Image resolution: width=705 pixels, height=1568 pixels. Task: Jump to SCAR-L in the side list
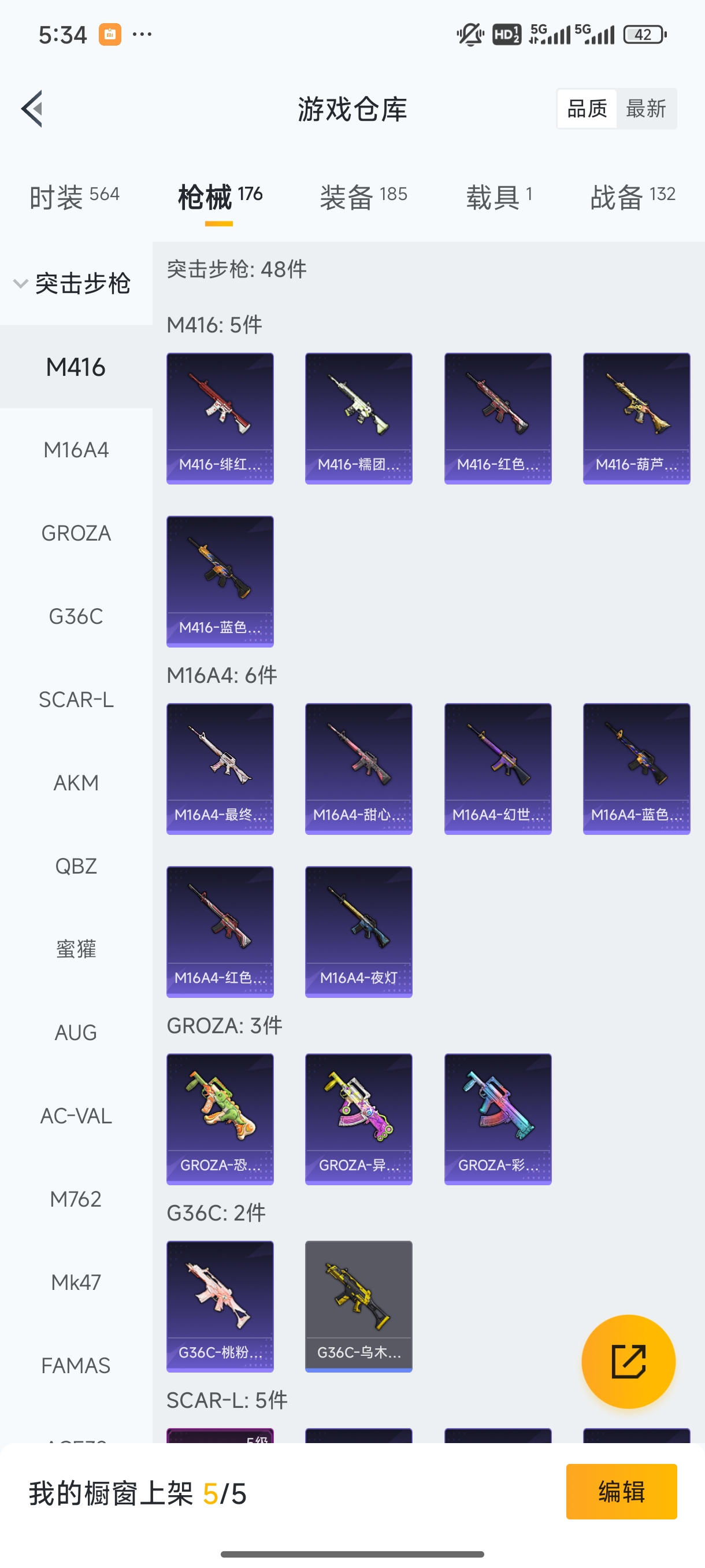pos(76,700)
